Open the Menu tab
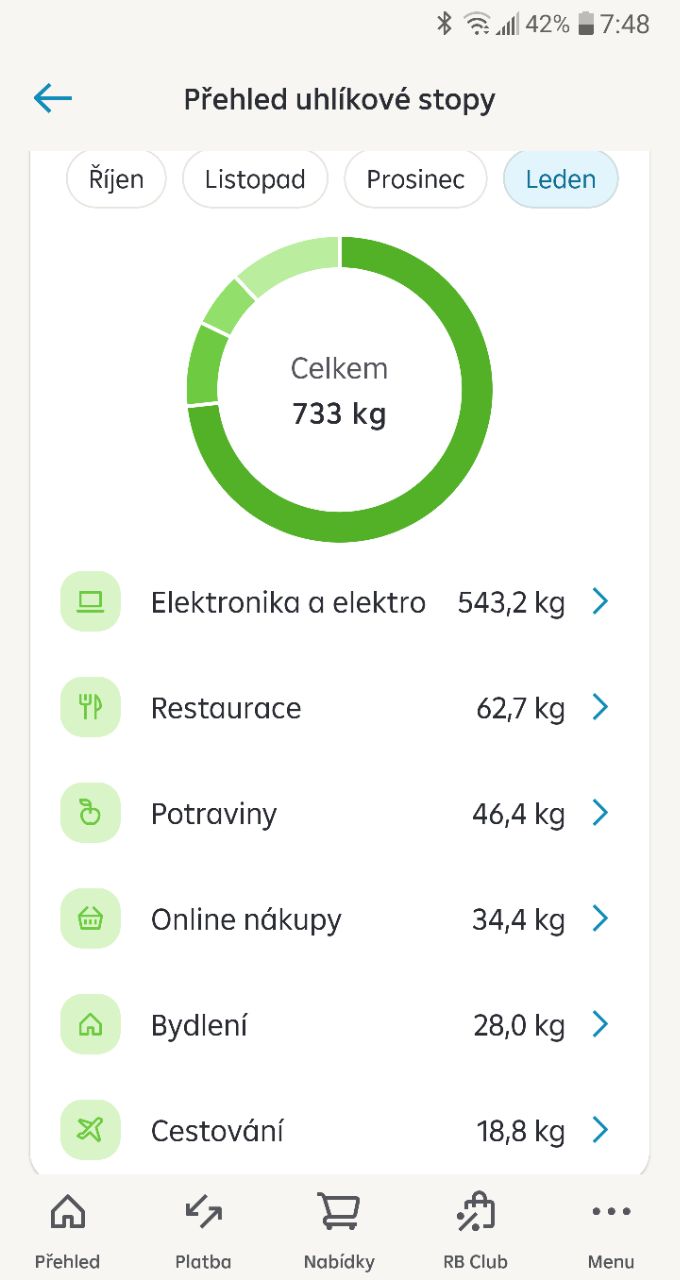The height and width of the screenshot is (1280, 680). (611, 1231)
